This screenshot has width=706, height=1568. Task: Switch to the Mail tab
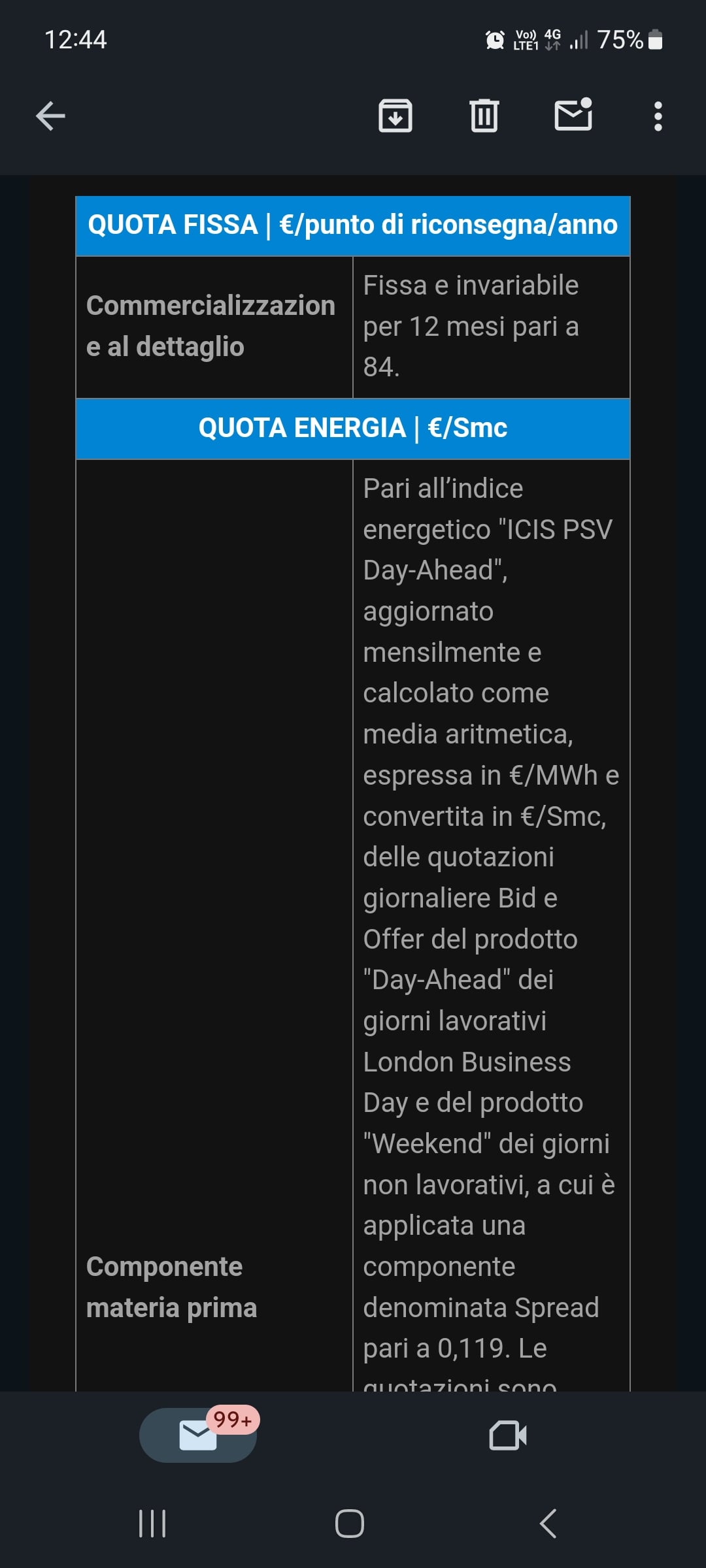(x=198, y=1435)
